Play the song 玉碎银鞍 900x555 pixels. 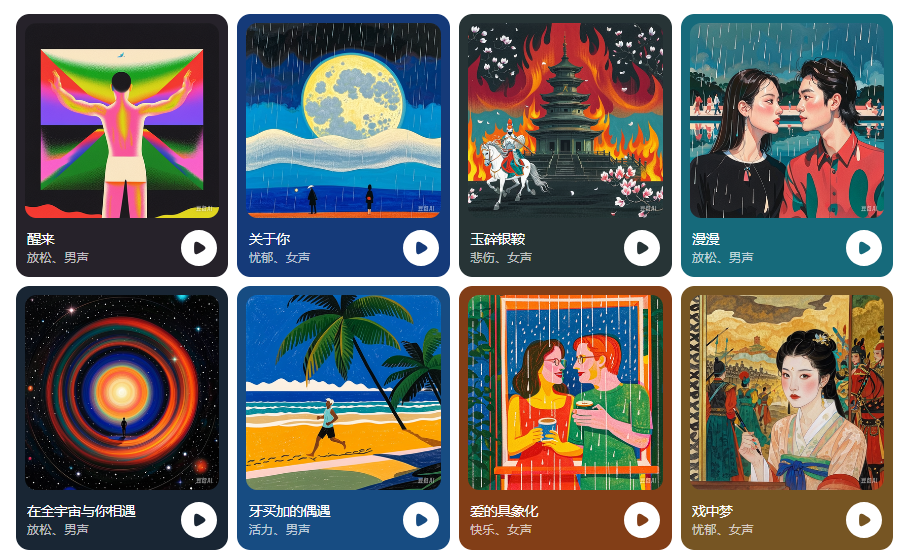[x=642, y=248]
